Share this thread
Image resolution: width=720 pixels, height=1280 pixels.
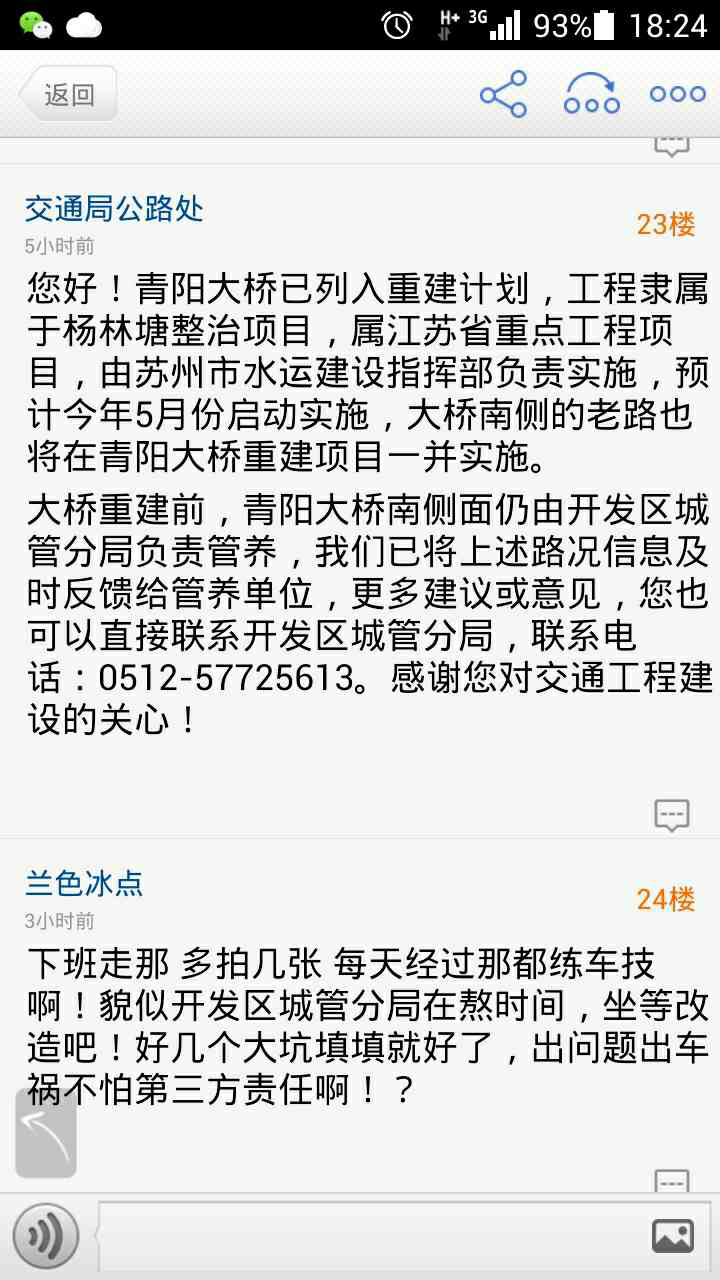503,94
